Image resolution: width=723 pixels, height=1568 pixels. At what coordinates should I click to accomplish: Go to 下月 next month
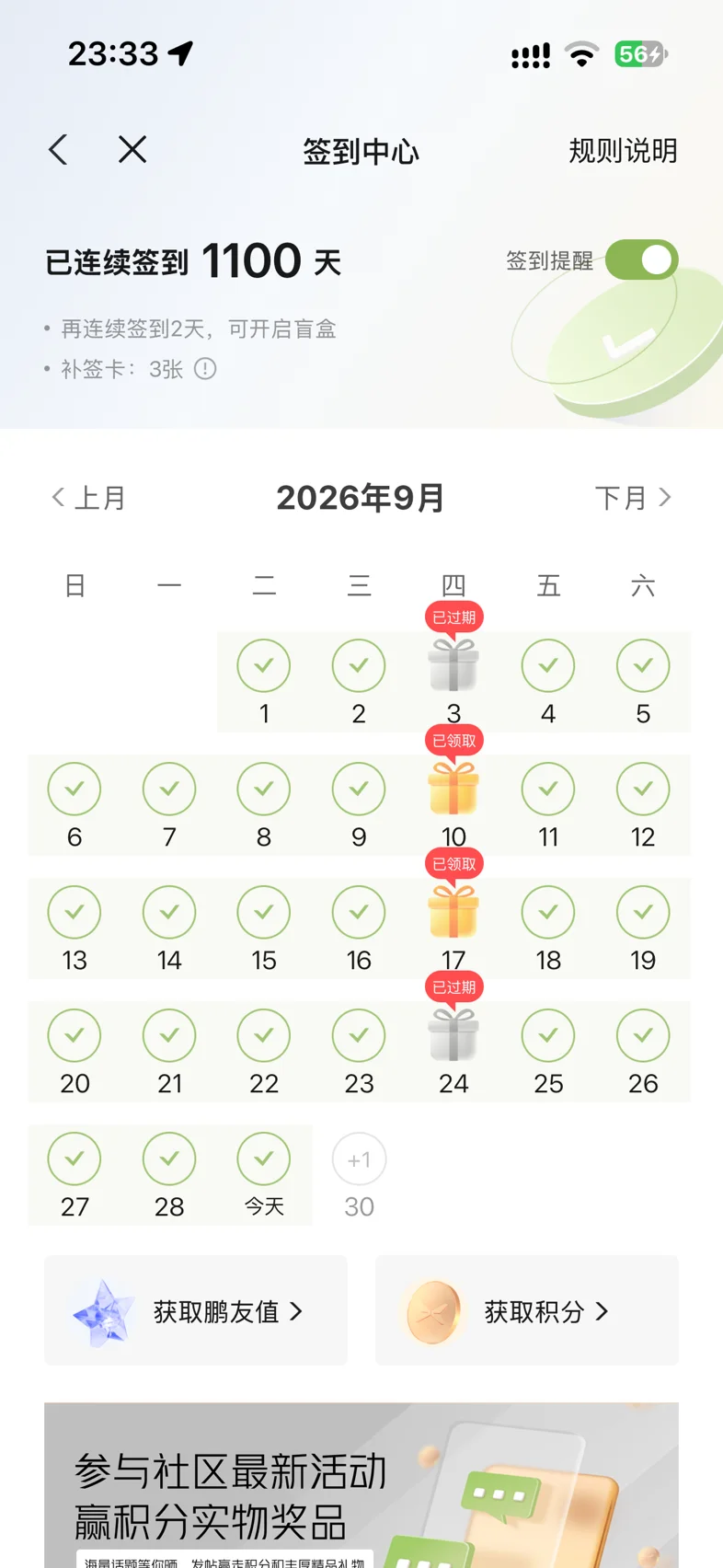(634, 498)
